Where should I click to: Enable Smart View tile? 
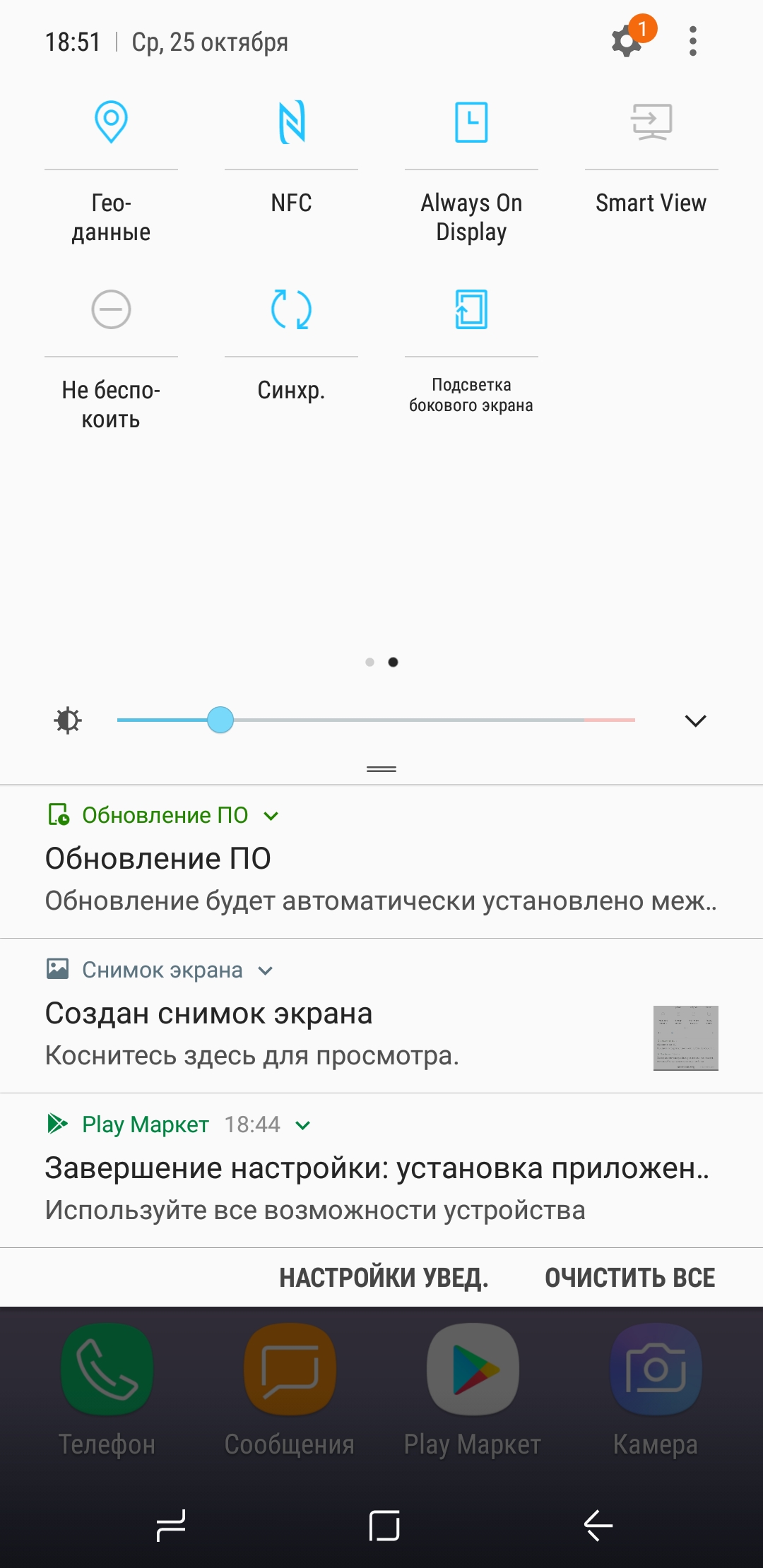651,122
